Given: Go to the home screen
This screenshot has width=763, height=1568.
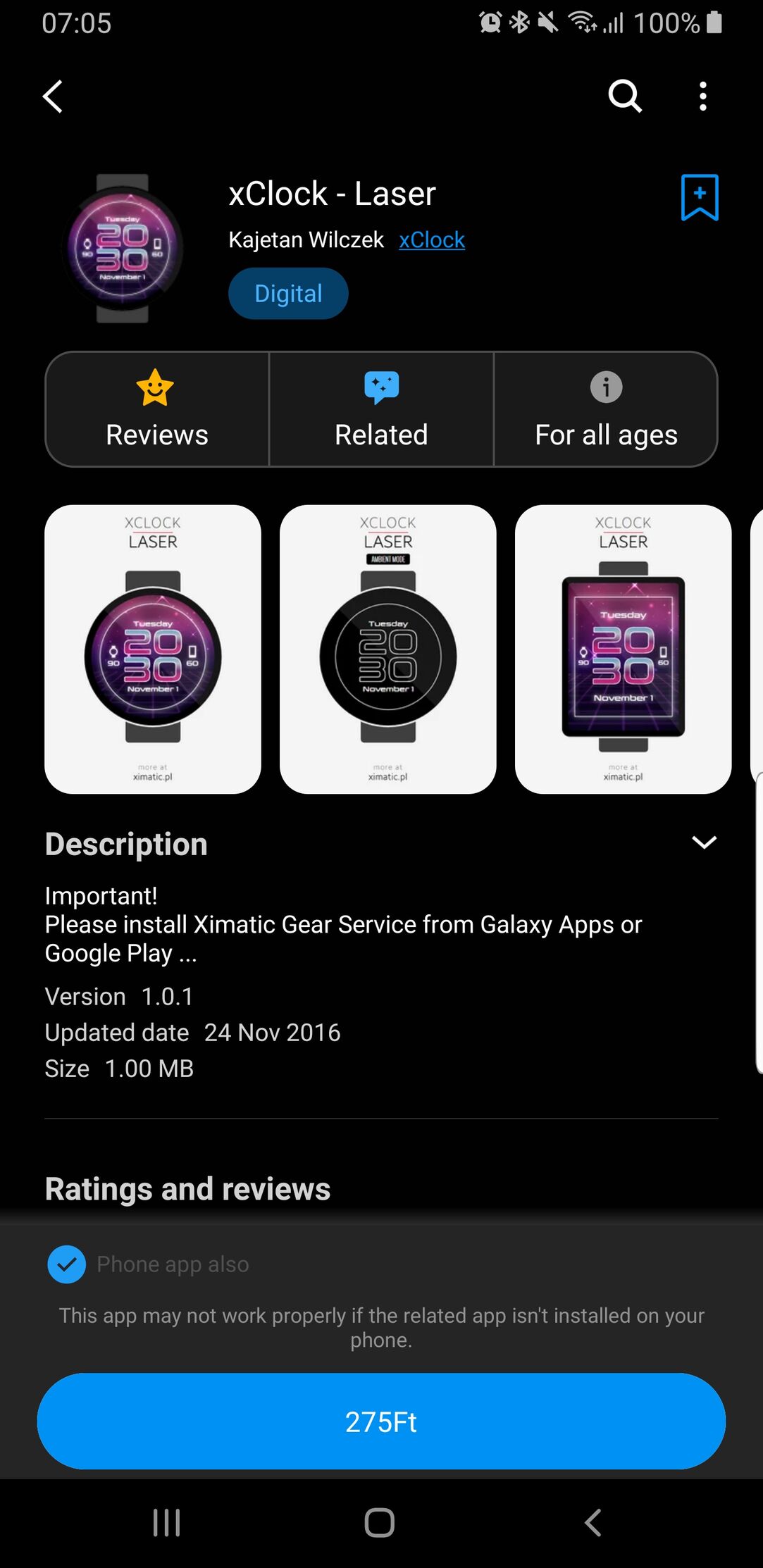Looking at the screenshot, I should click(x=380, y=1522).
